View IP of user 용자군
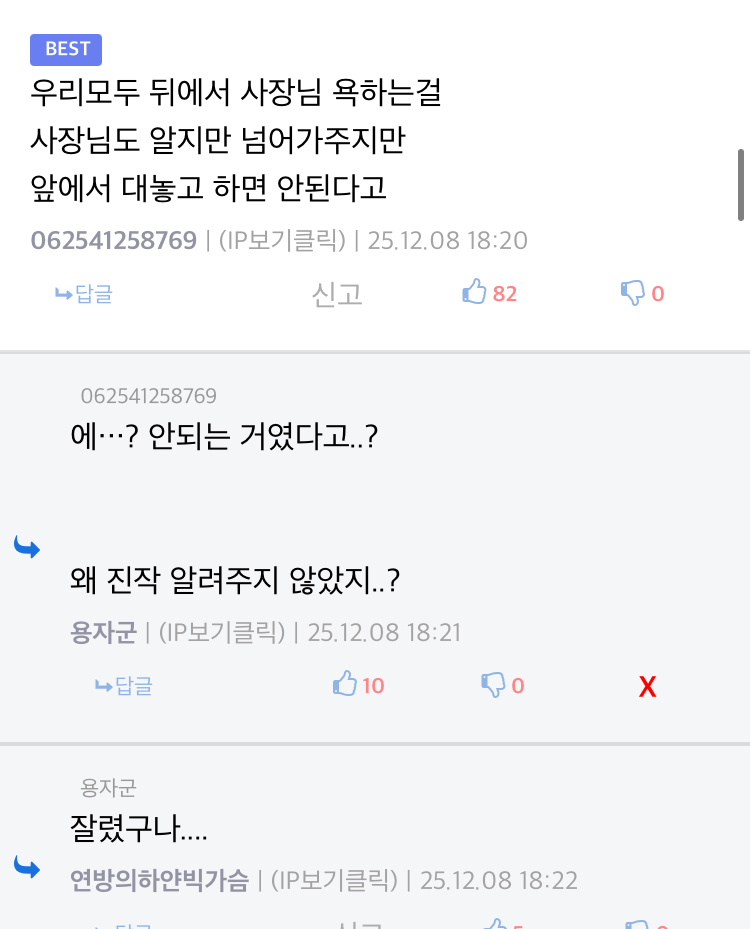 [x=221, y=633]
